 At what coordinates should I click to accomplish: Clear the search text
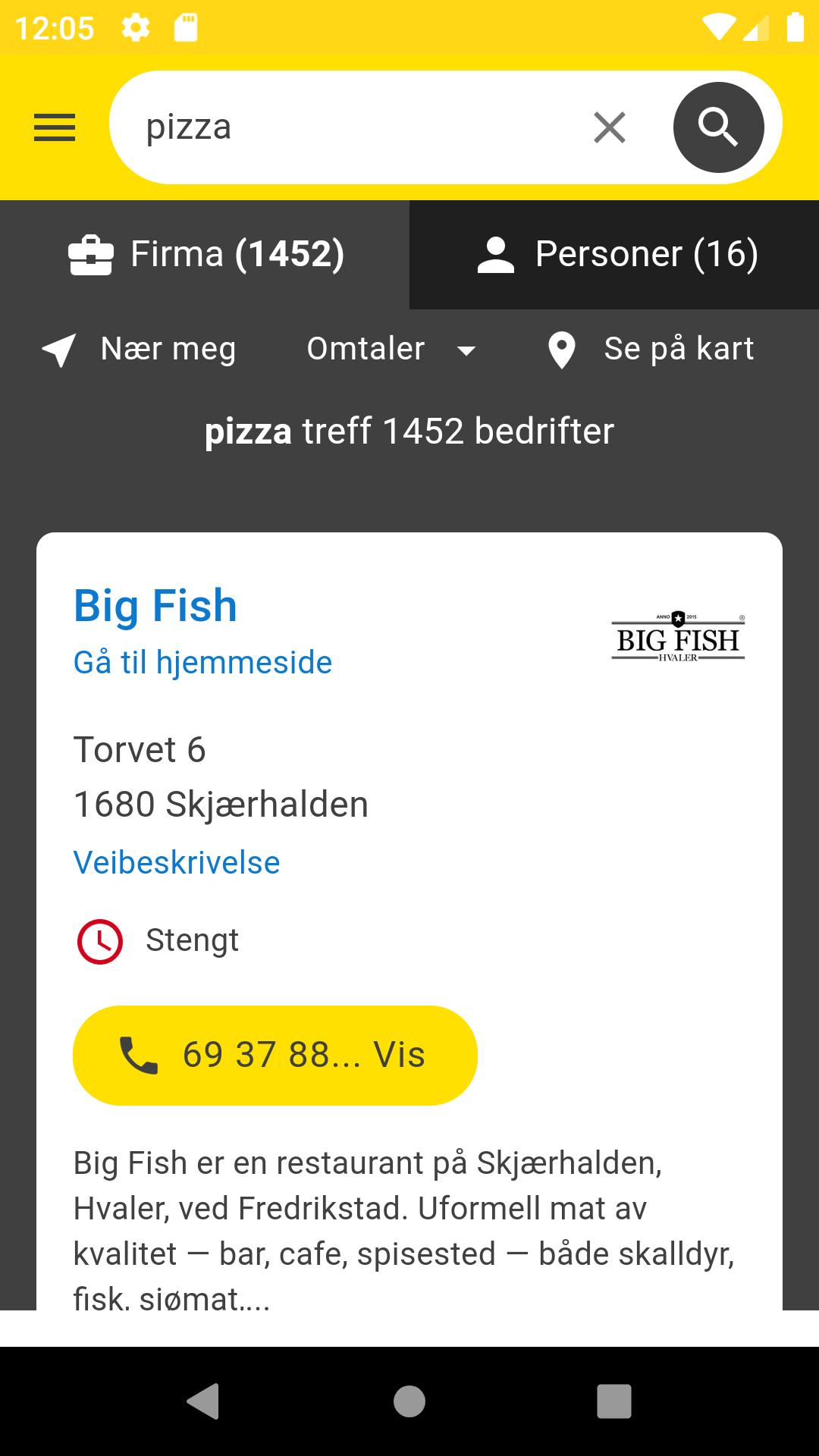pos(609,127)
